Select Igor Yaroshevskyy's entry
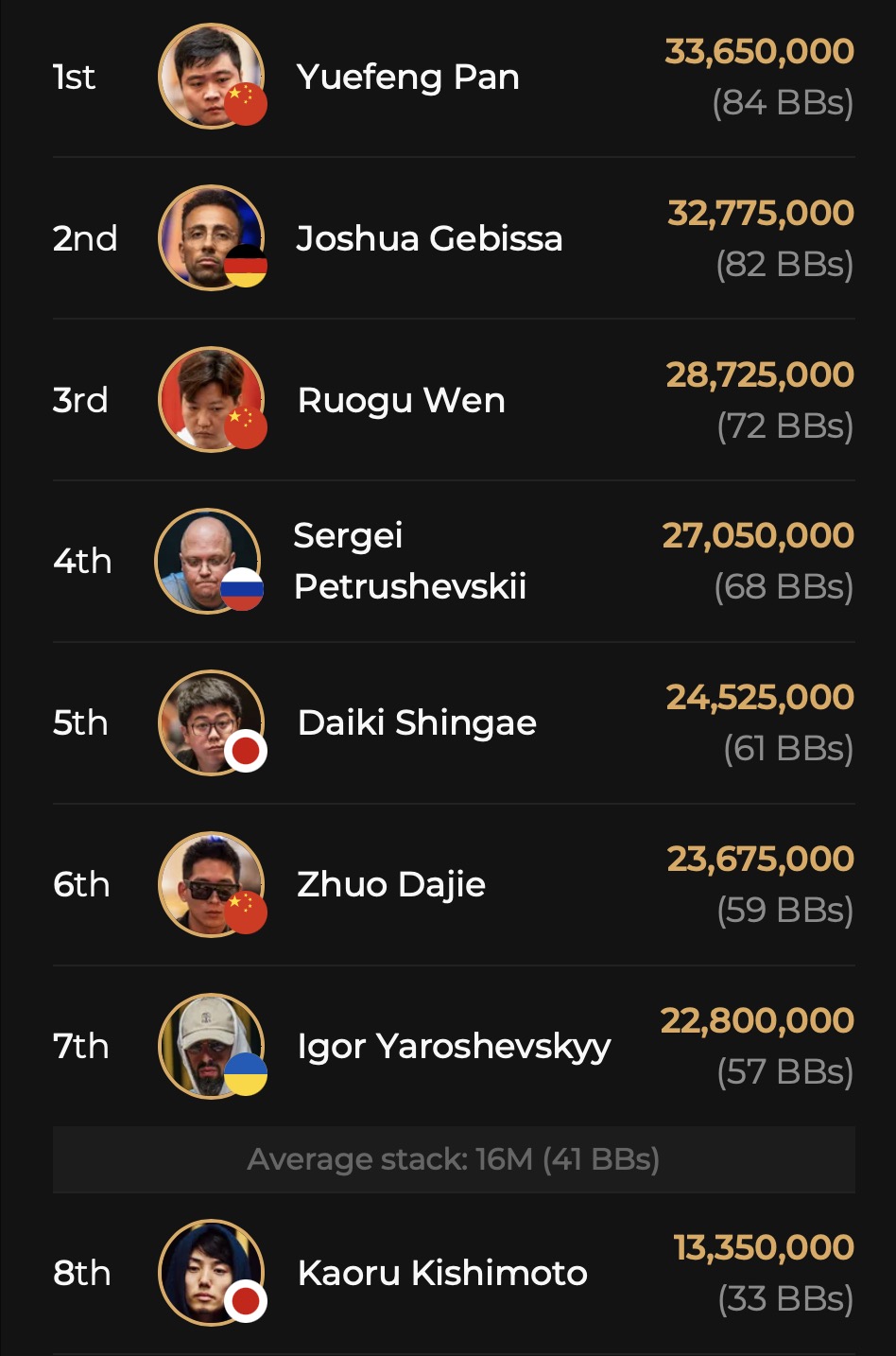 [x=454, y=1047]
